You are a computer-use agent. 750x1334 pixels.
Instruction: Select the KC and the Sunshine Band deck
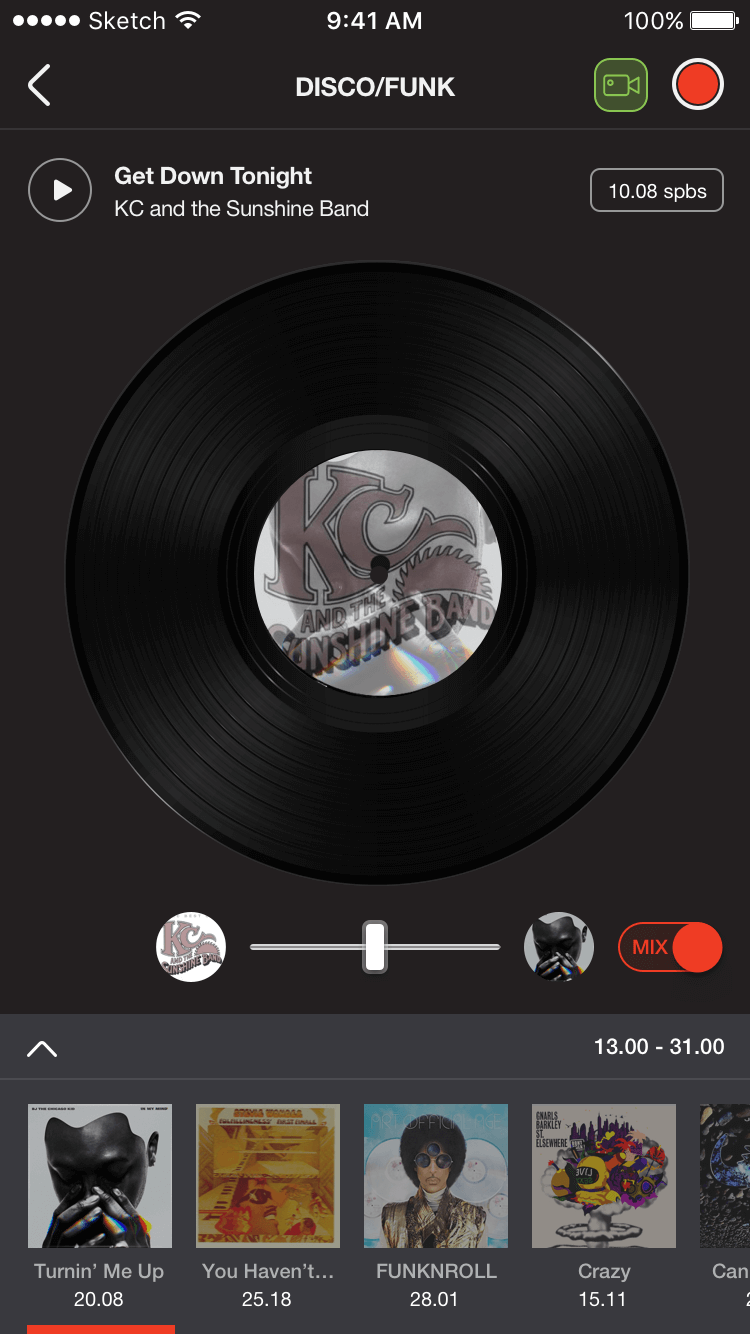tap(191, 946)
